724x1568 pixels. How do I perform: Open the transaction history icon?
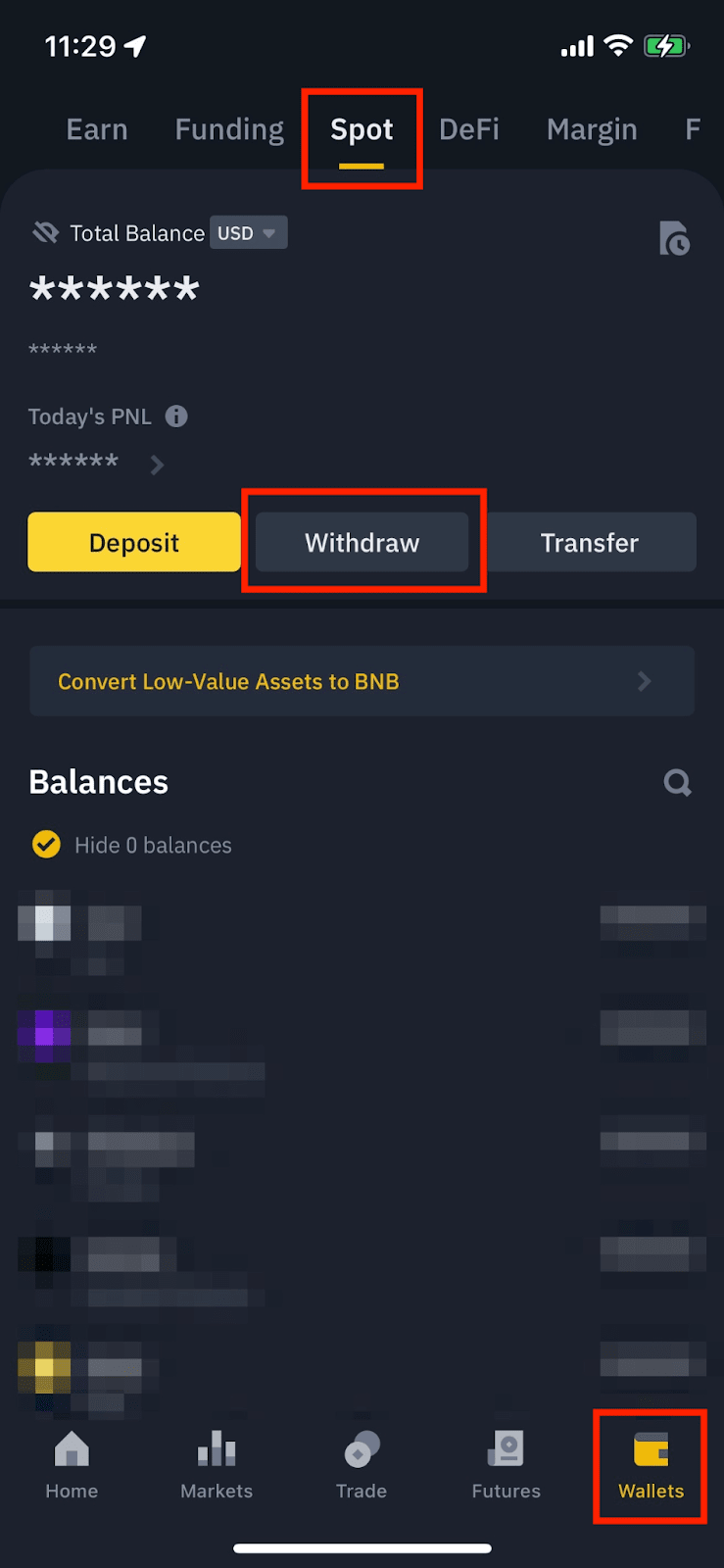pos(674,238)
